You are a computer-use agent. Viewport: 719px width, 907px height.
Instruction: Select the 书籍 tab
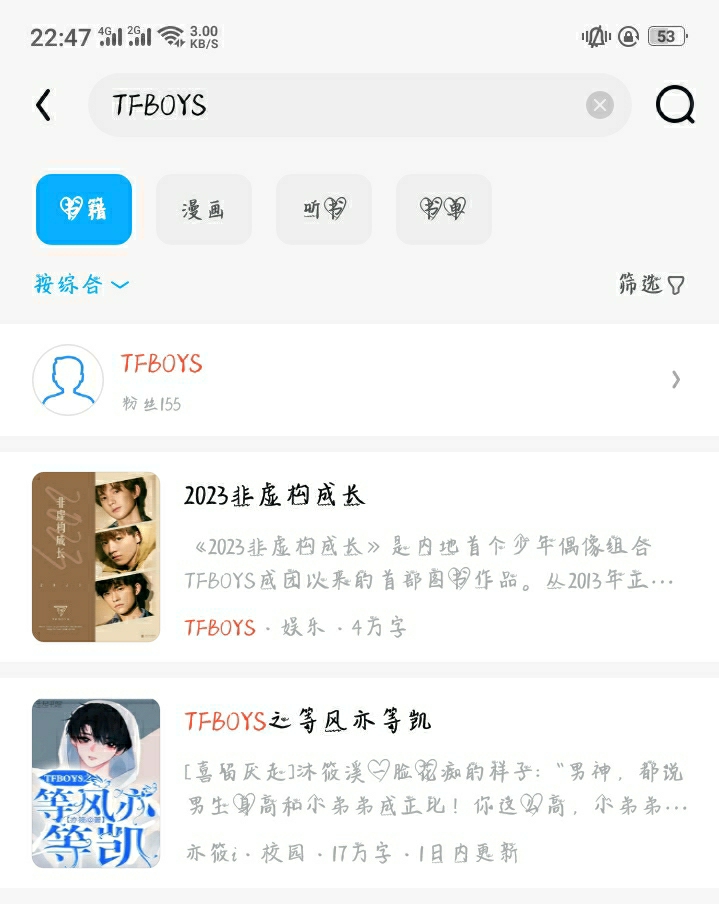(x=84, y=209)
